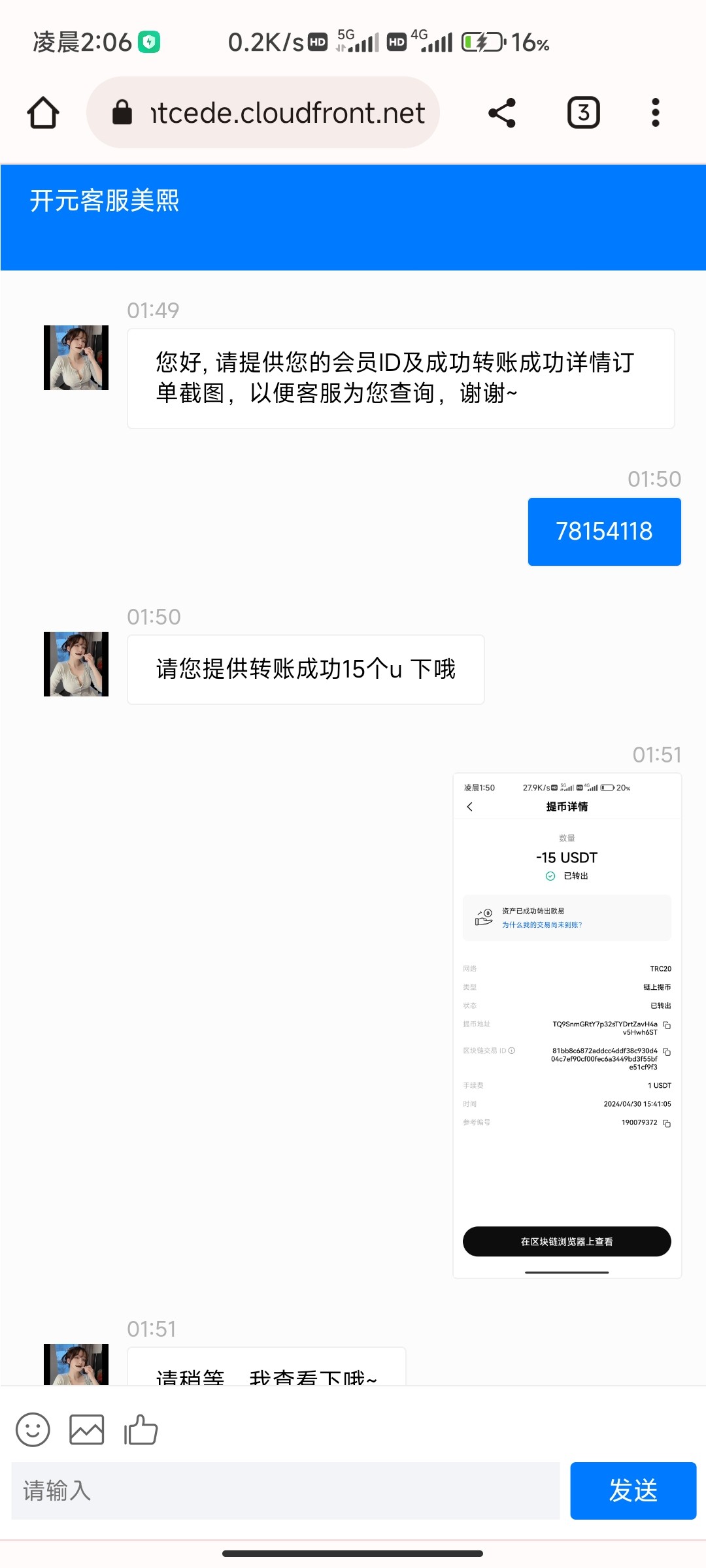Tap the browser home icon
The width and height of the screenshot is (706, 1568).
(42, 112)
